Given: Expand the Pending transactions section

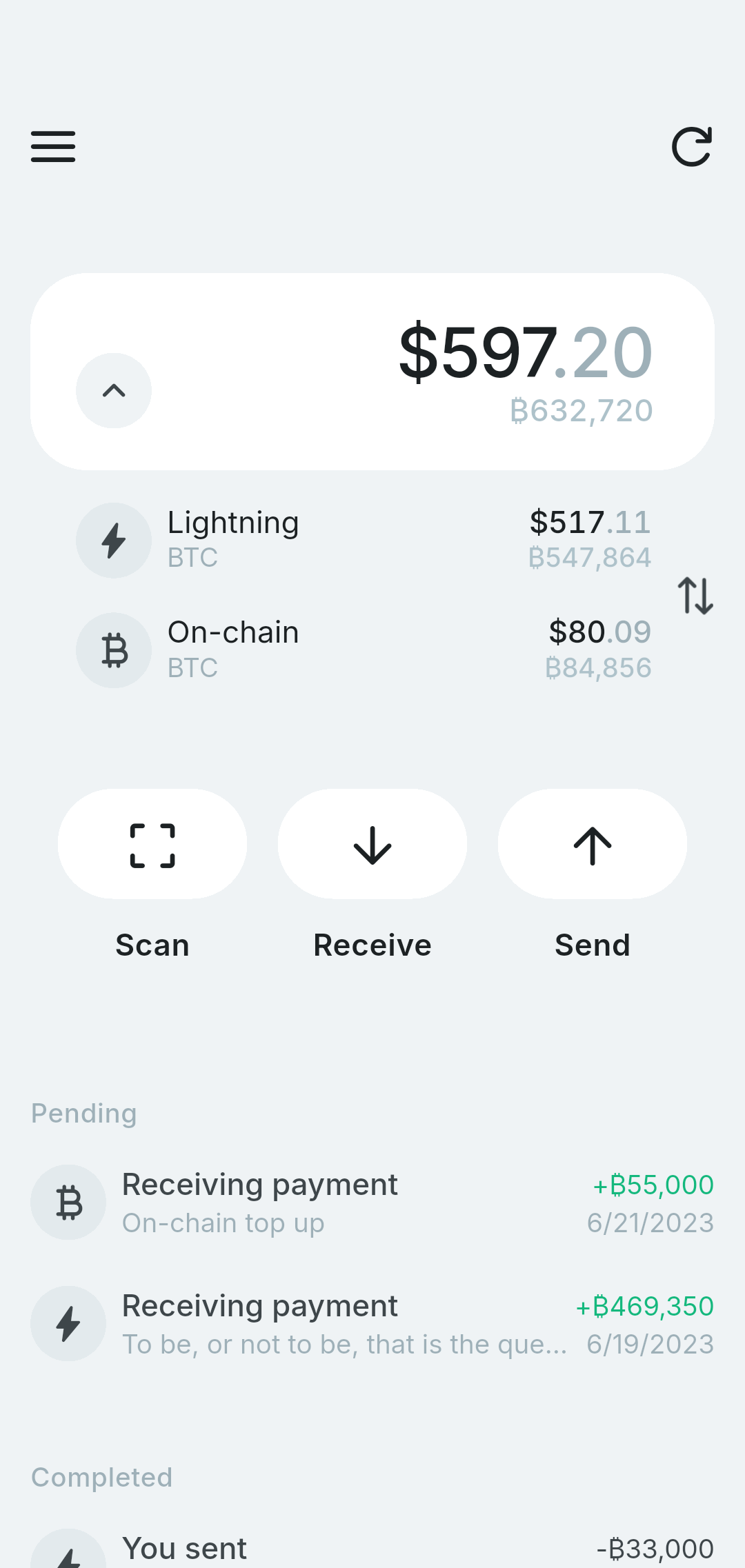Looking at the screenshot, I should pyautogui.click(x=83, y=1112).
